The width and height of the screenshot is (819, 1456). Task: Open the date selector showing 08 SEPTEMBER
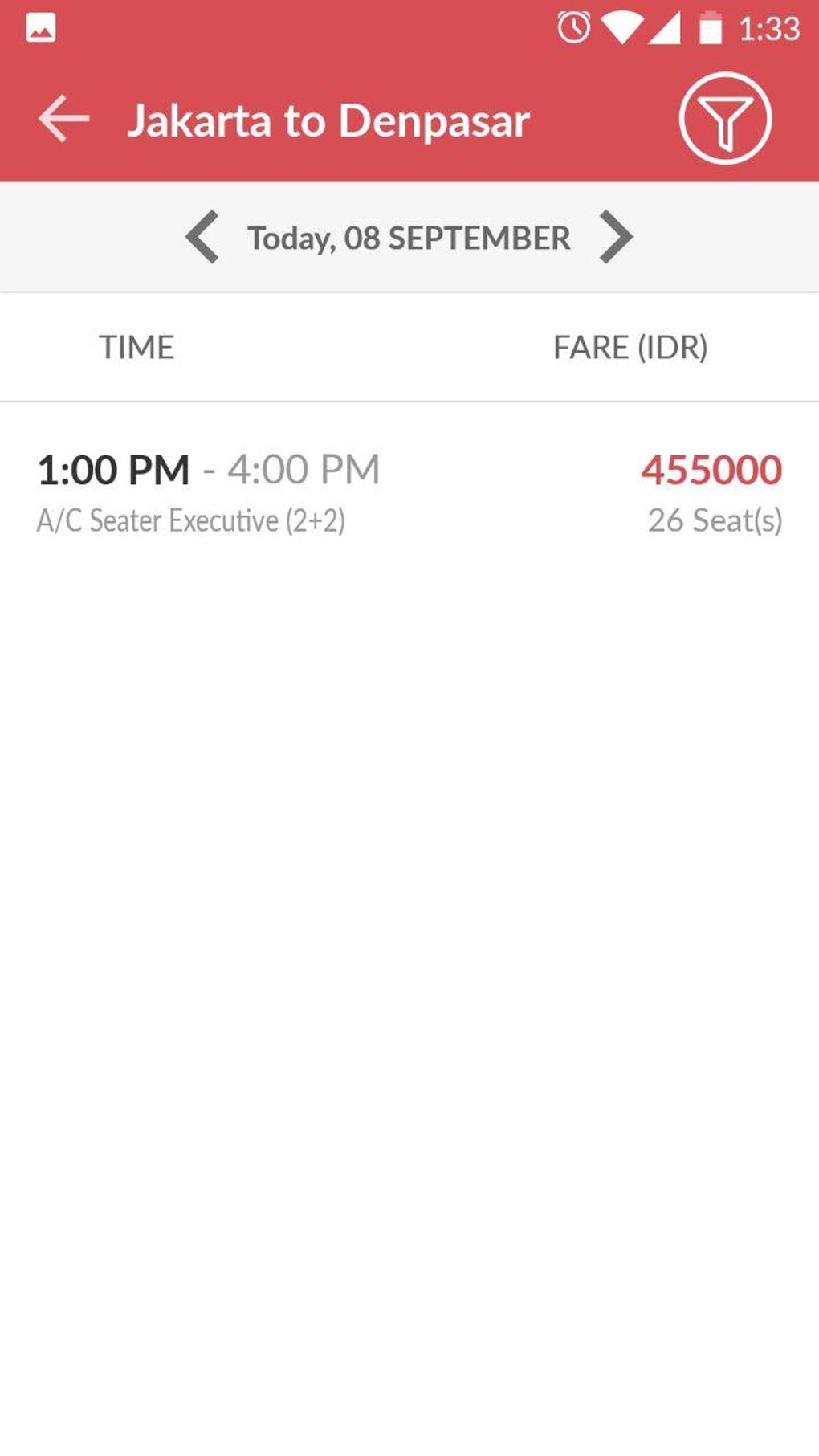click(409, 237)
